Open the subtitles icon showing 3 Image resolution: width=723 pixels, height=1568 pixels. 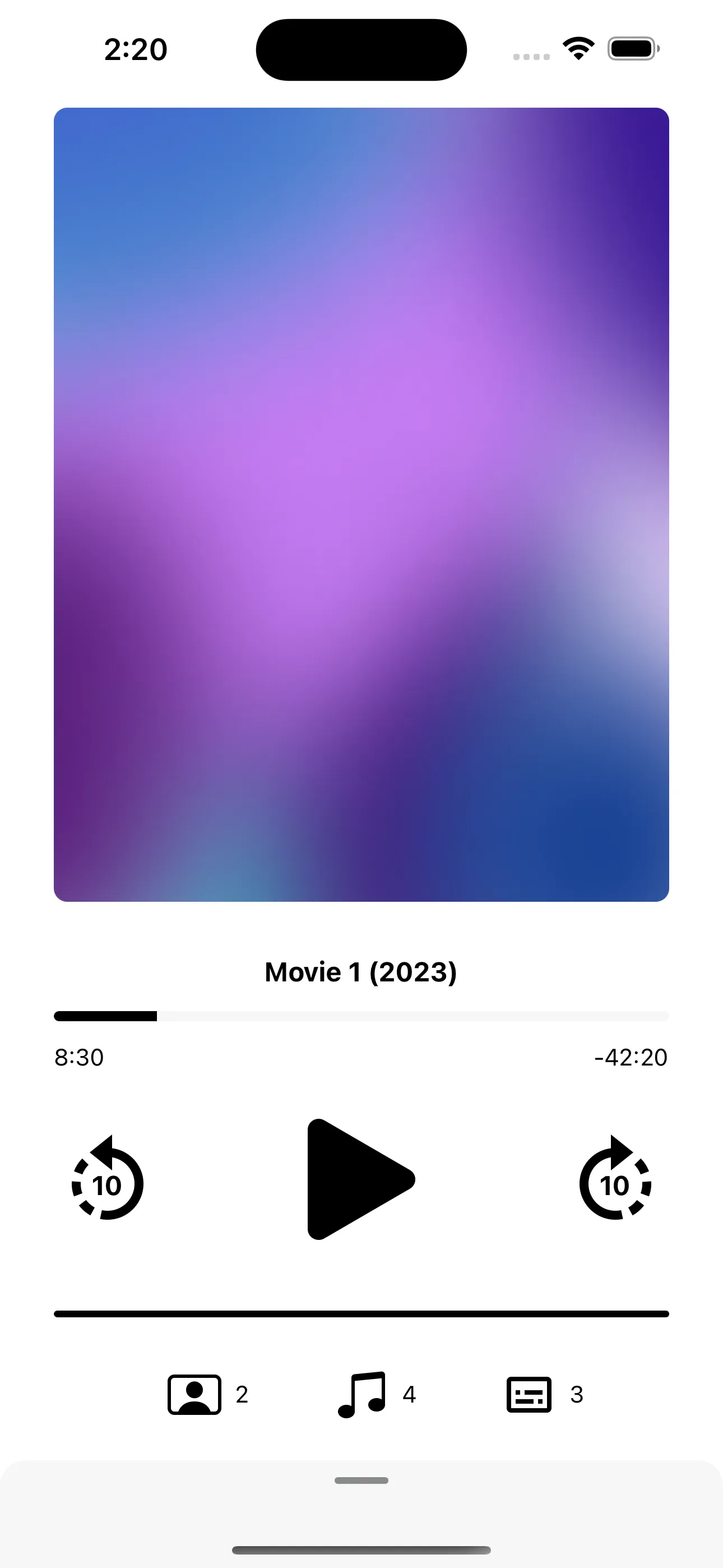(529, 1396)
